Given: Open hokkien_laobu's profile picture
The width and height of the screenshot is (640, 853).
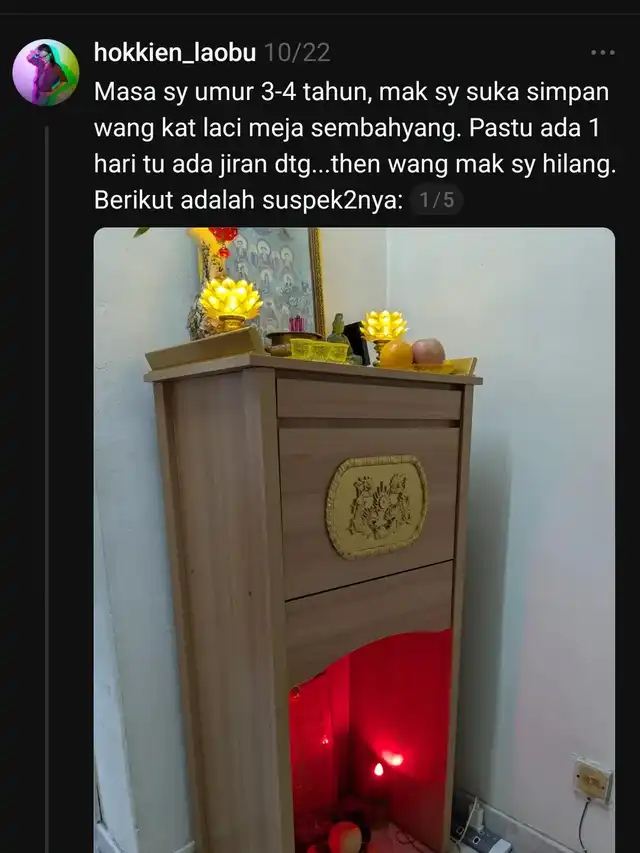Looking at the screenshot, I should [45, 73].
